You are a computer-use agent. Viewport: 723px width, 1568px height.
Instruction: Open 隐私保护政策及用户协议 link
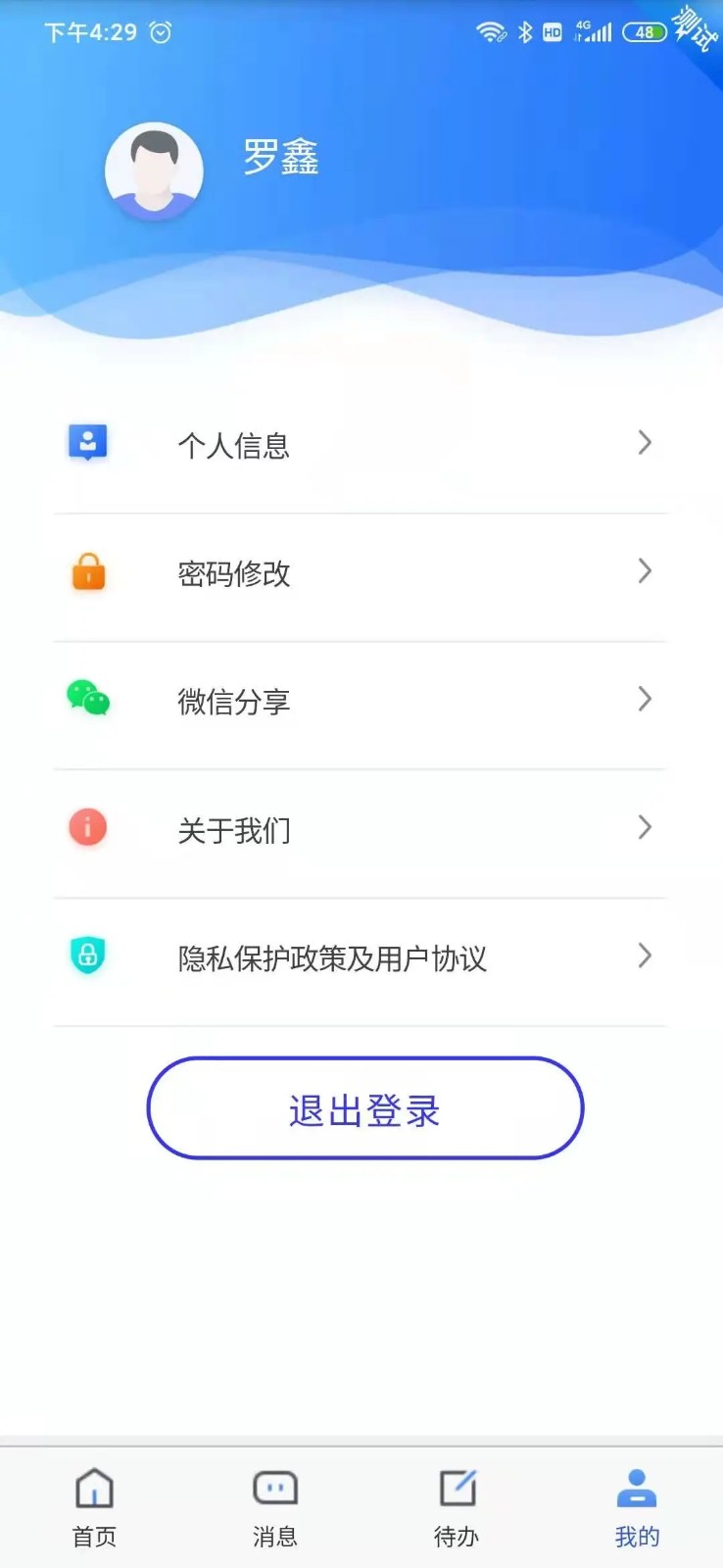click(x=333, y=958)
